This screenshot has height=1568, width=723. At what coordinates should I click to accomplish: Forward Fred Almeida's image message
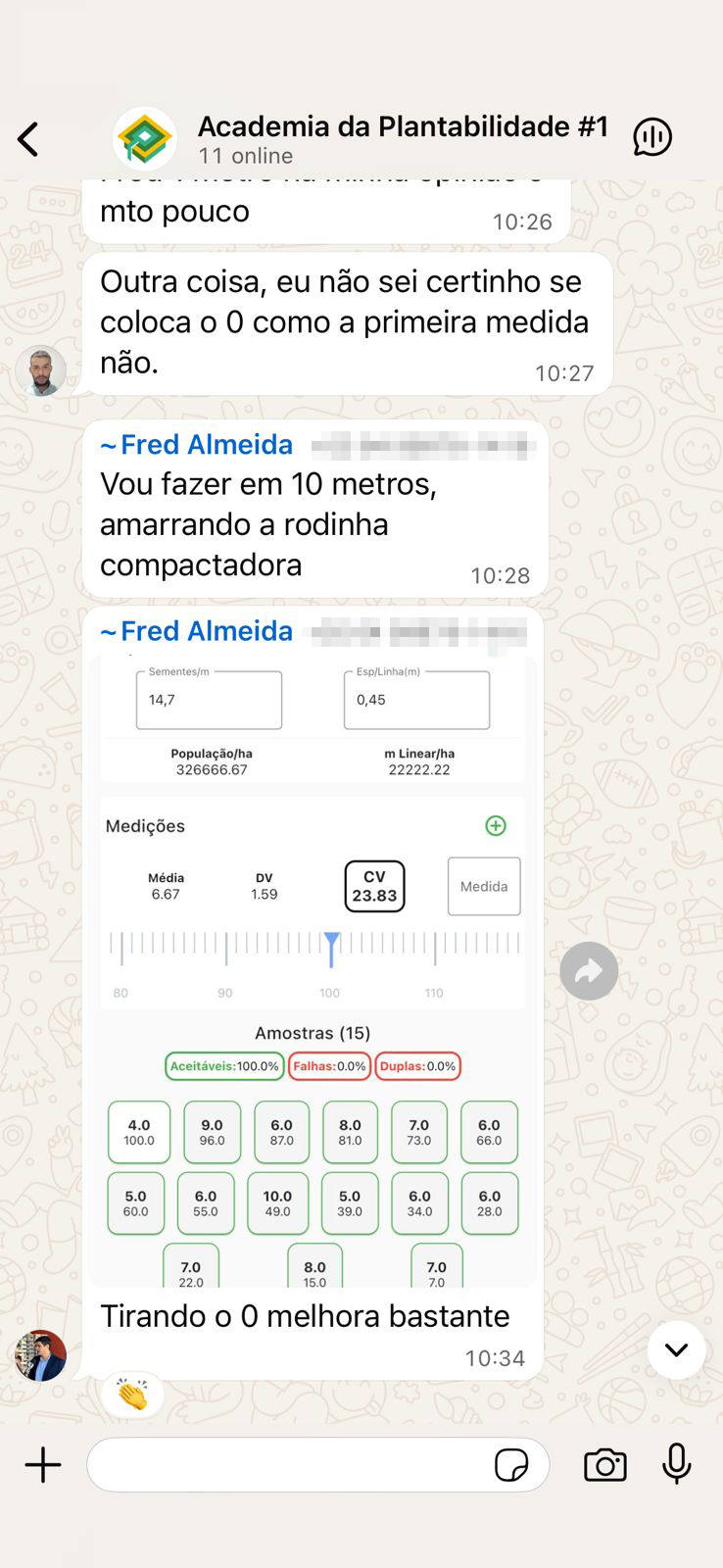point(589,971)
